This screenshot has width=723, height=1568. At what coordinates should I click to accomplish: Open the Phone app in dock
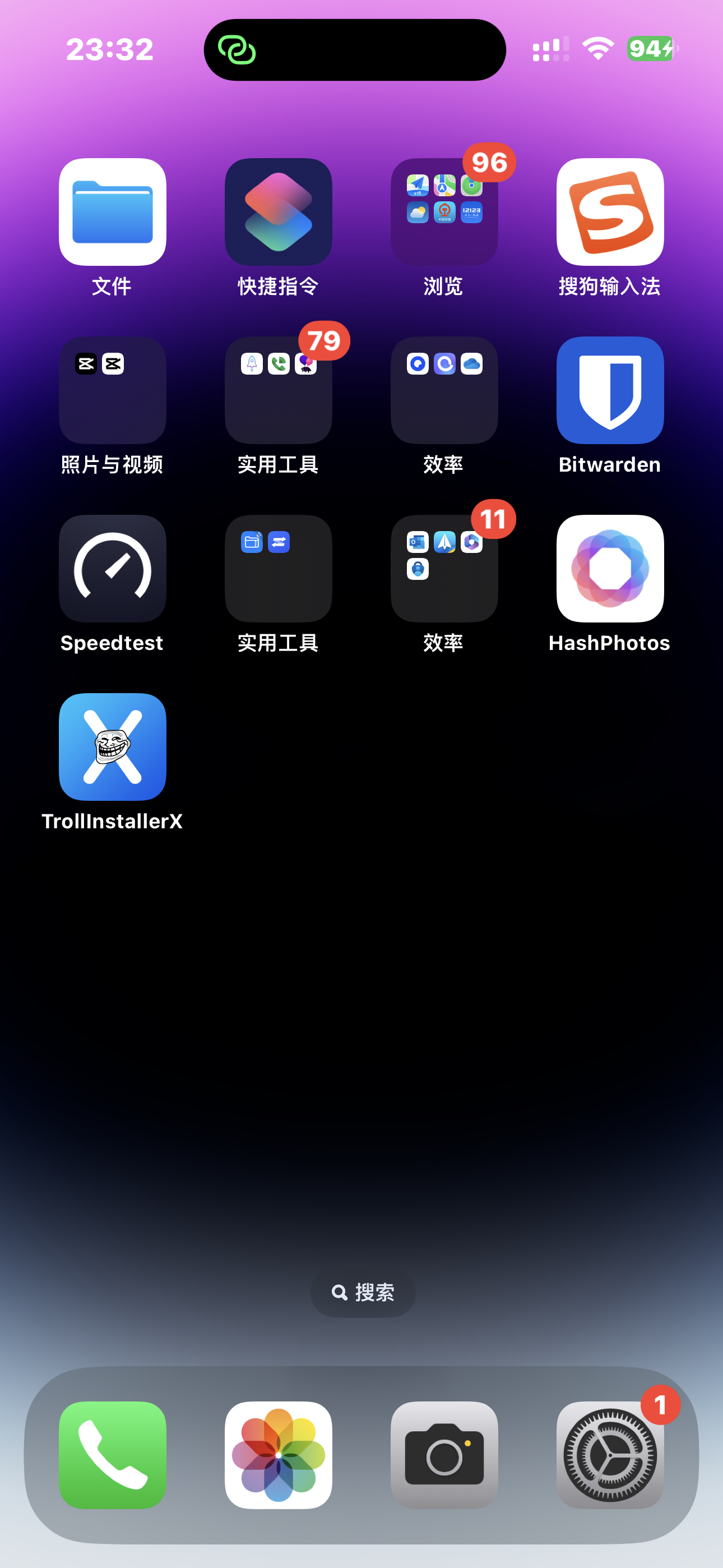(113, 1455)
